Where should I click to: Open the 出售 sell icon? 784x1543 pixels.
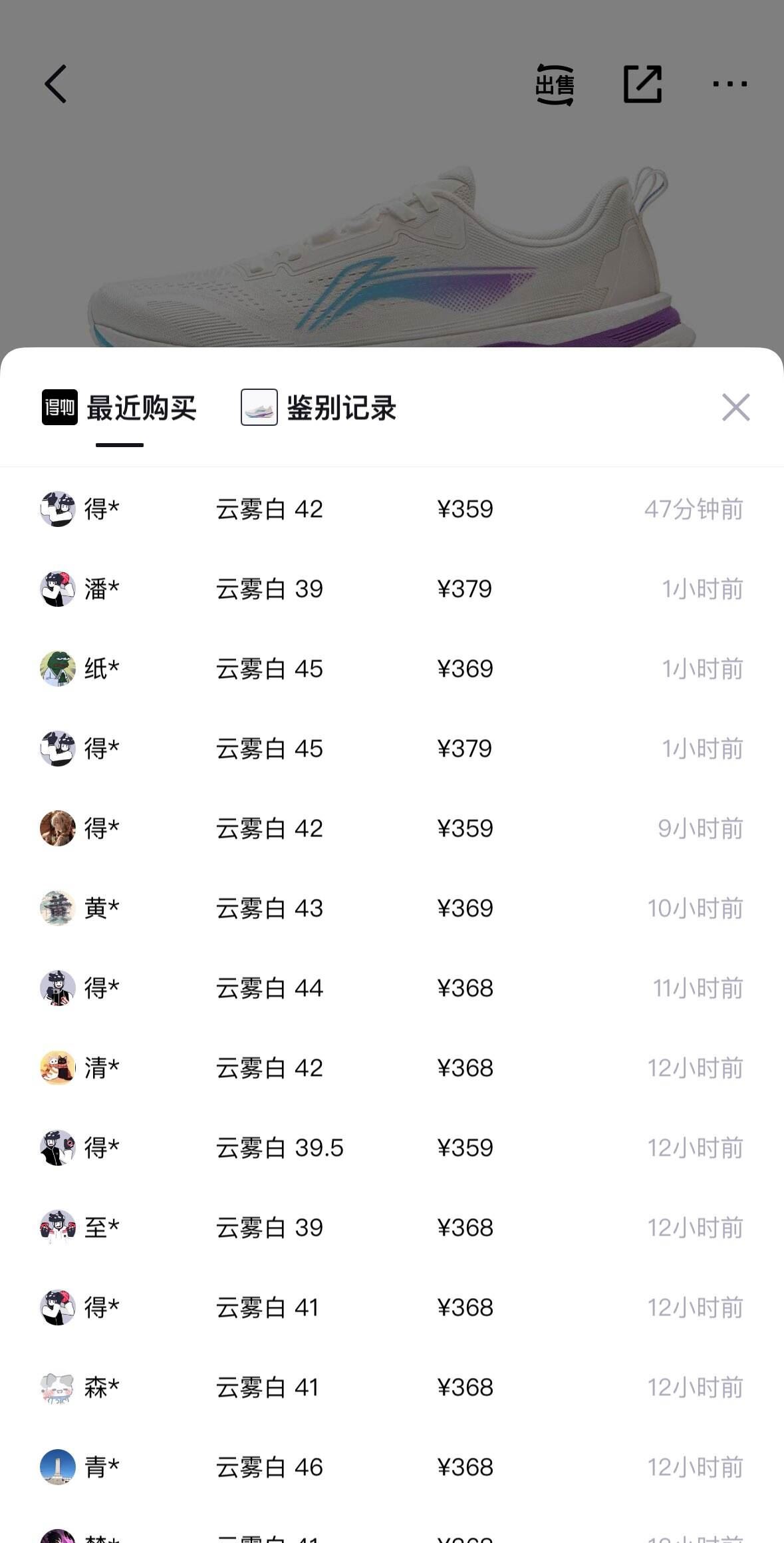(x=555, y=85)
